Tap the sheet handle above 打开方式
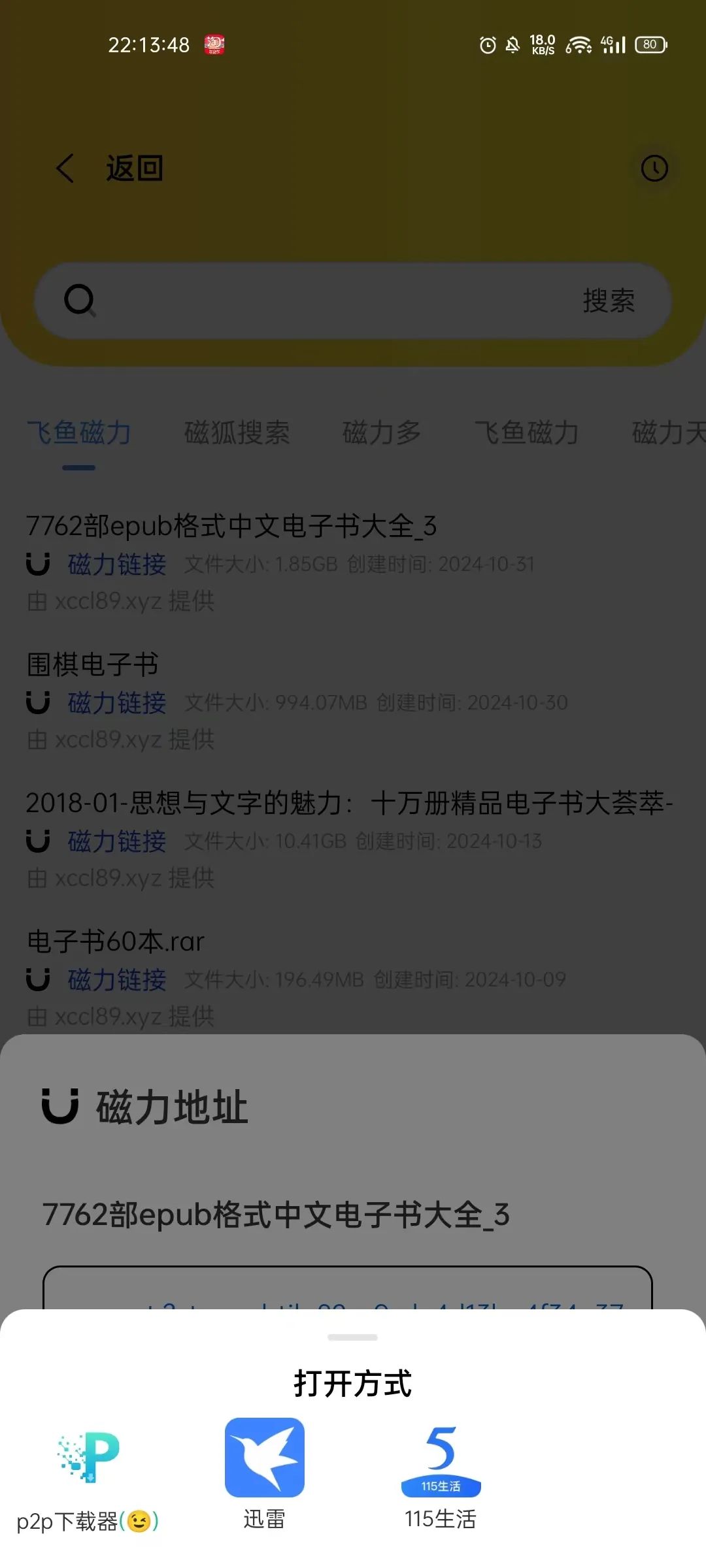 click(x=353, y=1337)
